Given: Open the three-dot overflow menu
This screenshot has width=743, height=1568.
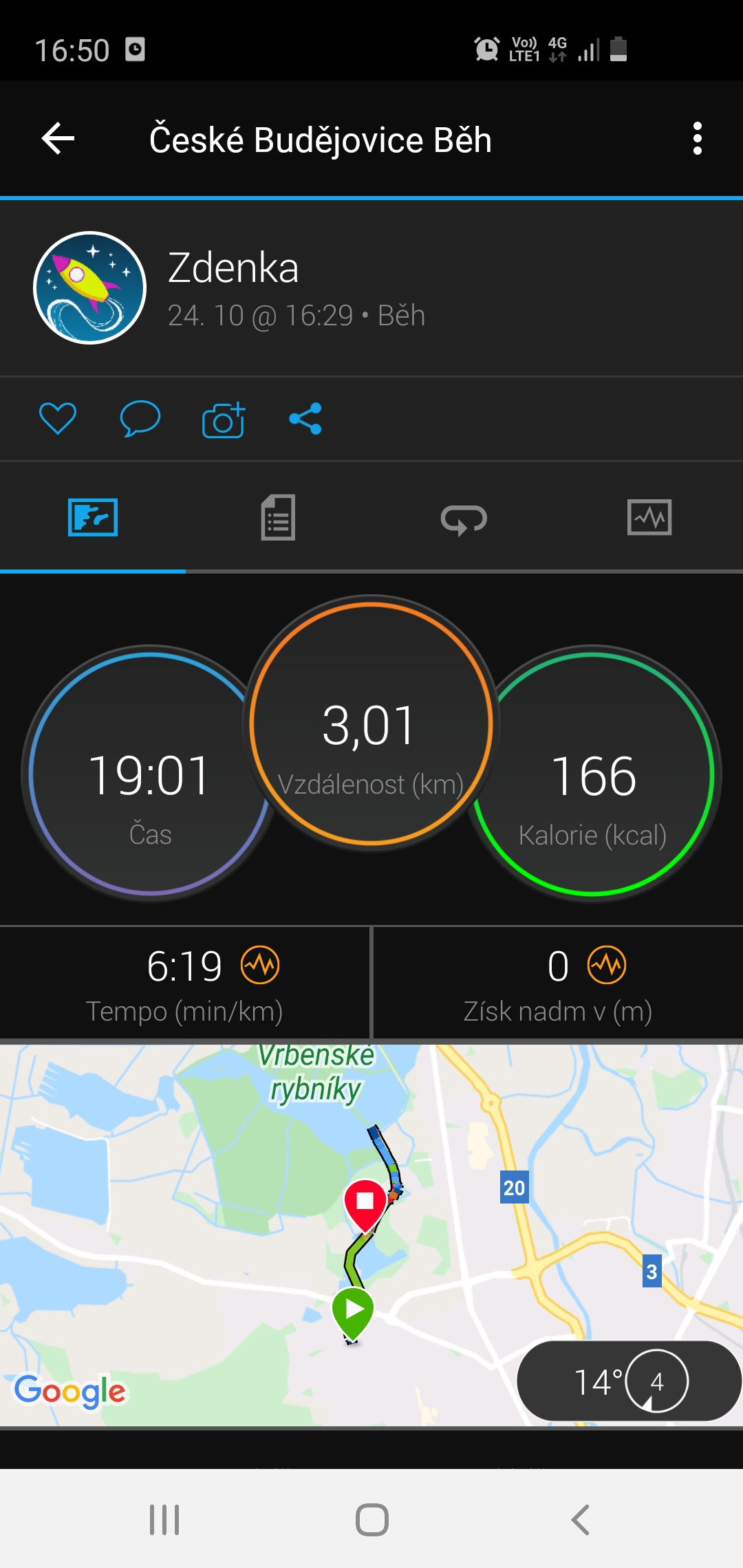Looking at the screenshot, I should click(x=697, y=139).
